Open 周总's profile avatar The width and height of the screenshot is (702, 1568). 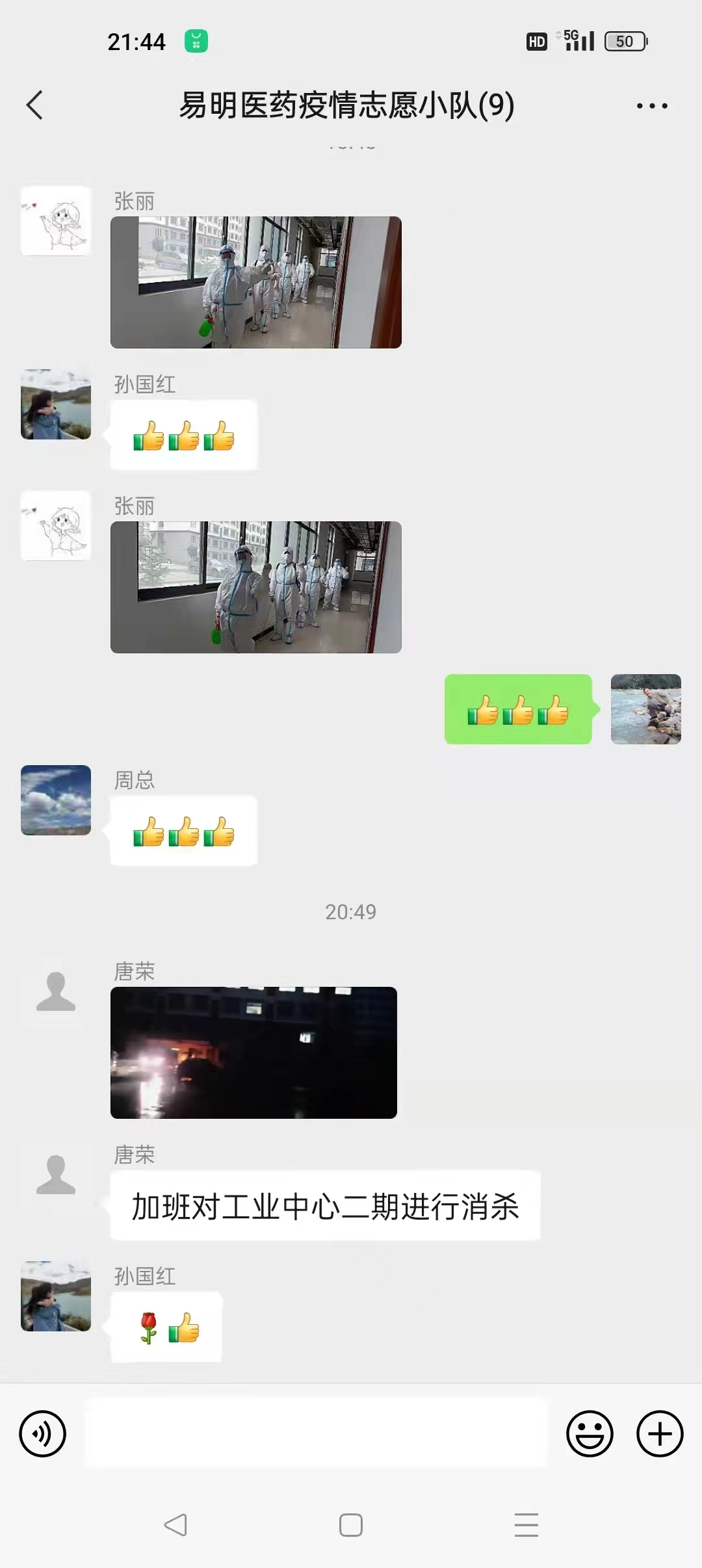tap(56, 800)
